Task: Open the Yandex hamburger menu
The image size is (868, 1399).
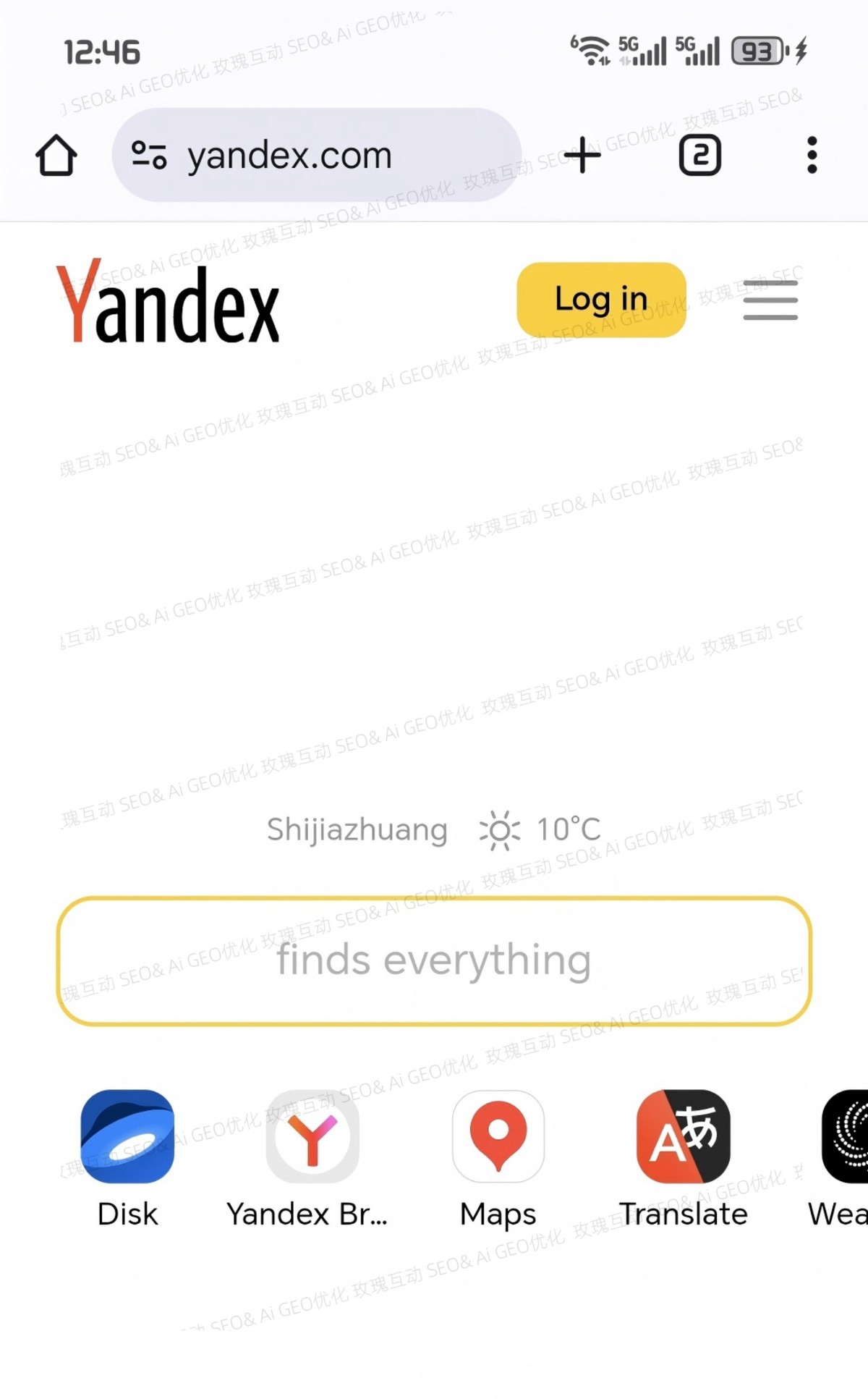Action: click(770, 300)
